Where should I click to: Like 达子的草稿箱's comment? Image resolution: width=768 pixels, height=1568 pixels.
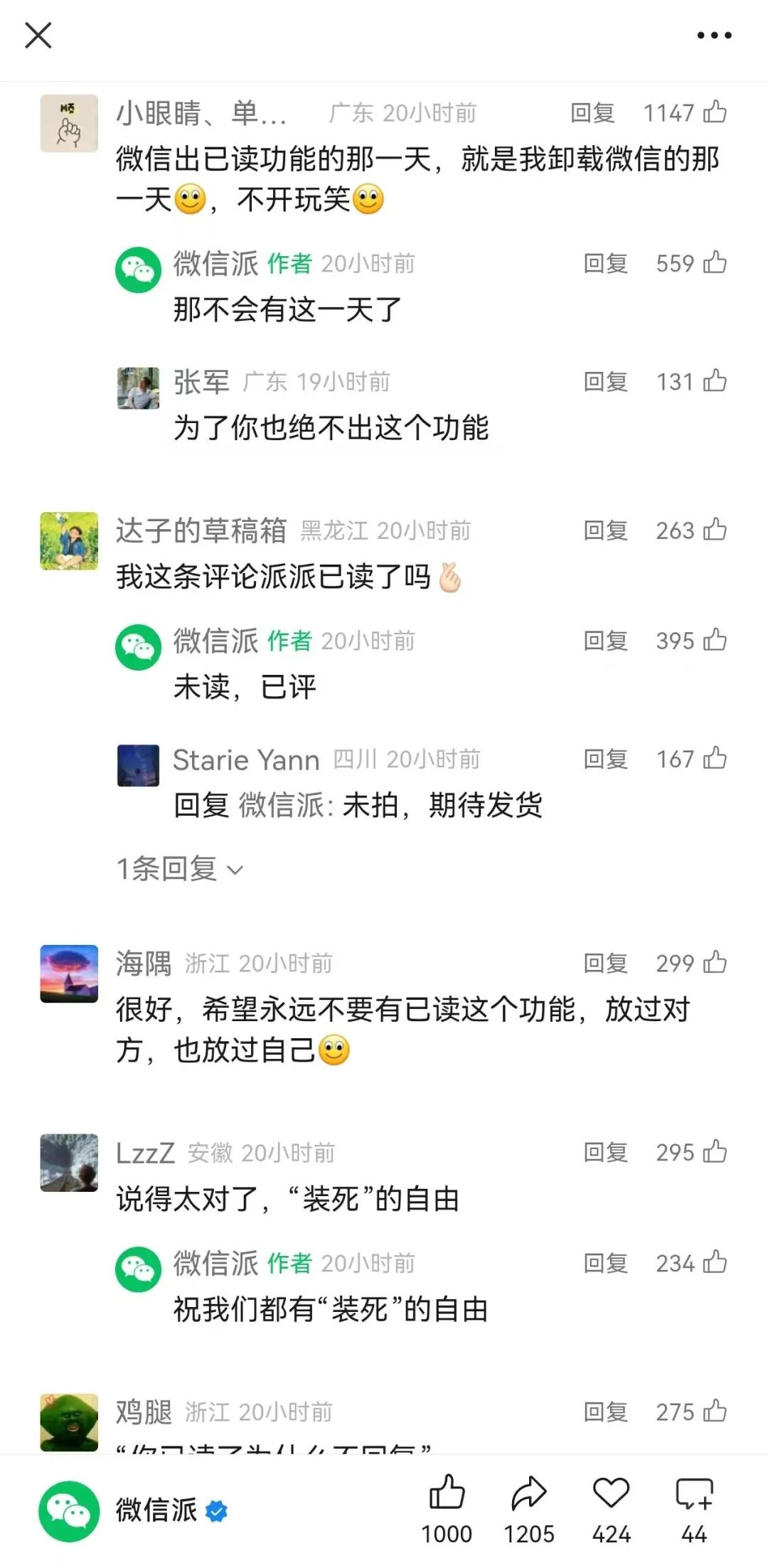tap(715, 531)
